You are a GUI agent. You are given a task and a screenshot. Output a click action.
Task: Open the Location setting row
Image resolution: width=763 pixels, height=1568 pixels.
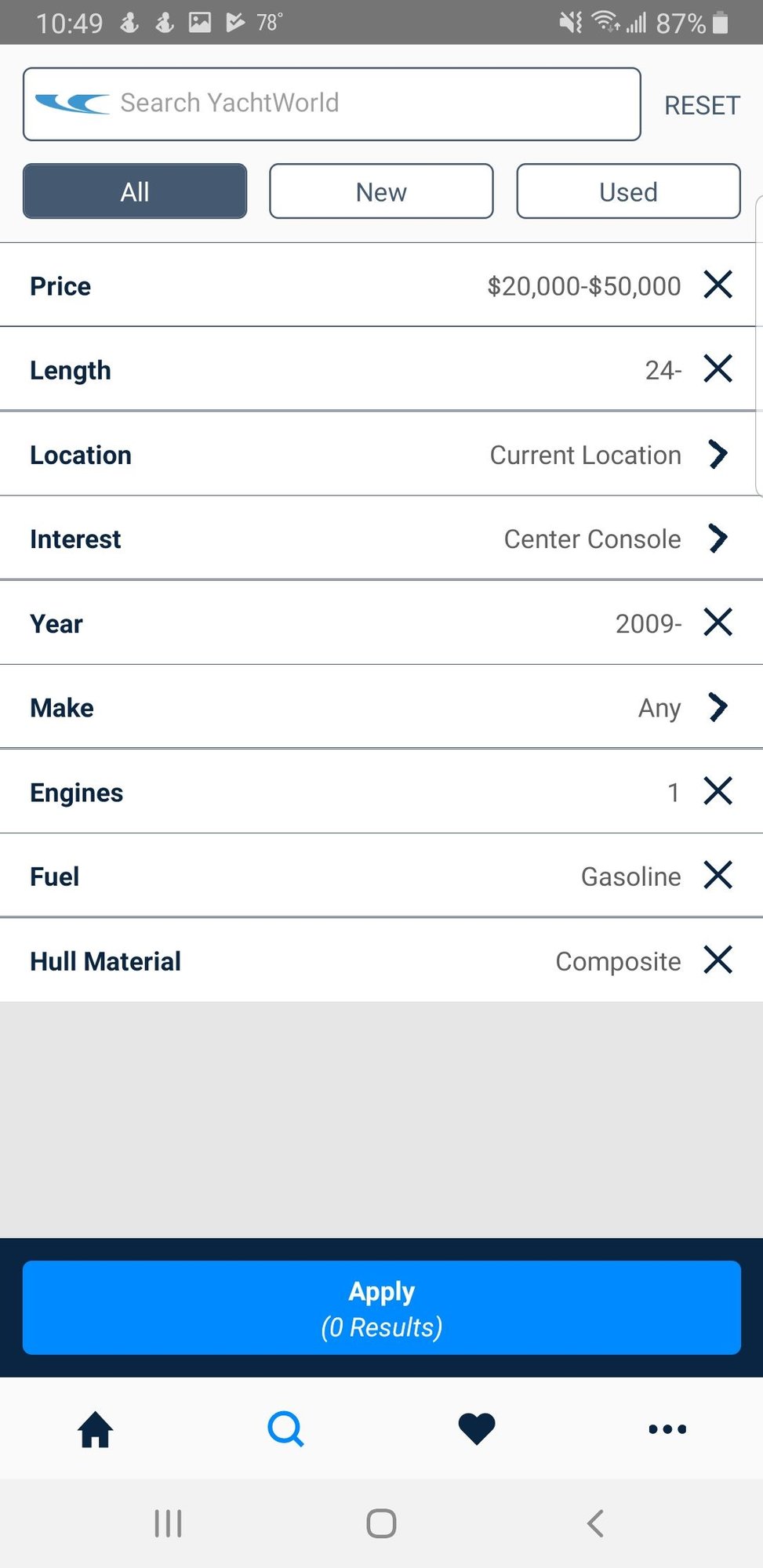(x=381, y=454)
